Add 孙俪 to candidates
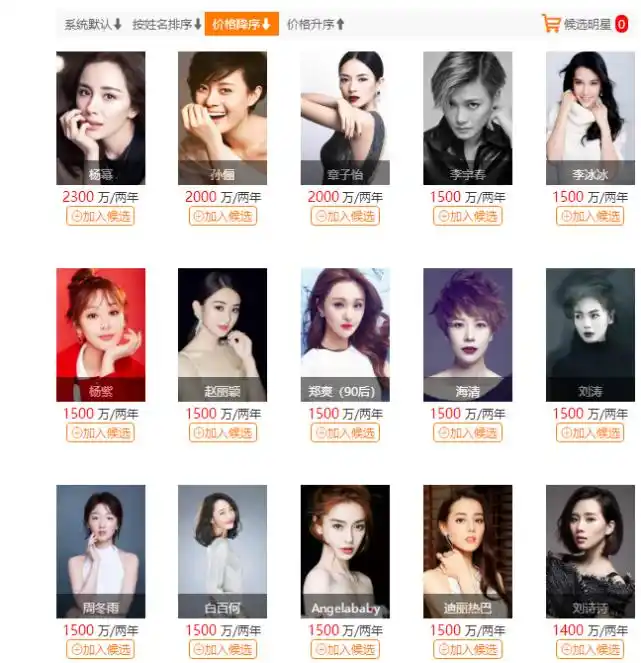This screenshot has width=641, height=663. click(x=223, y=216)
